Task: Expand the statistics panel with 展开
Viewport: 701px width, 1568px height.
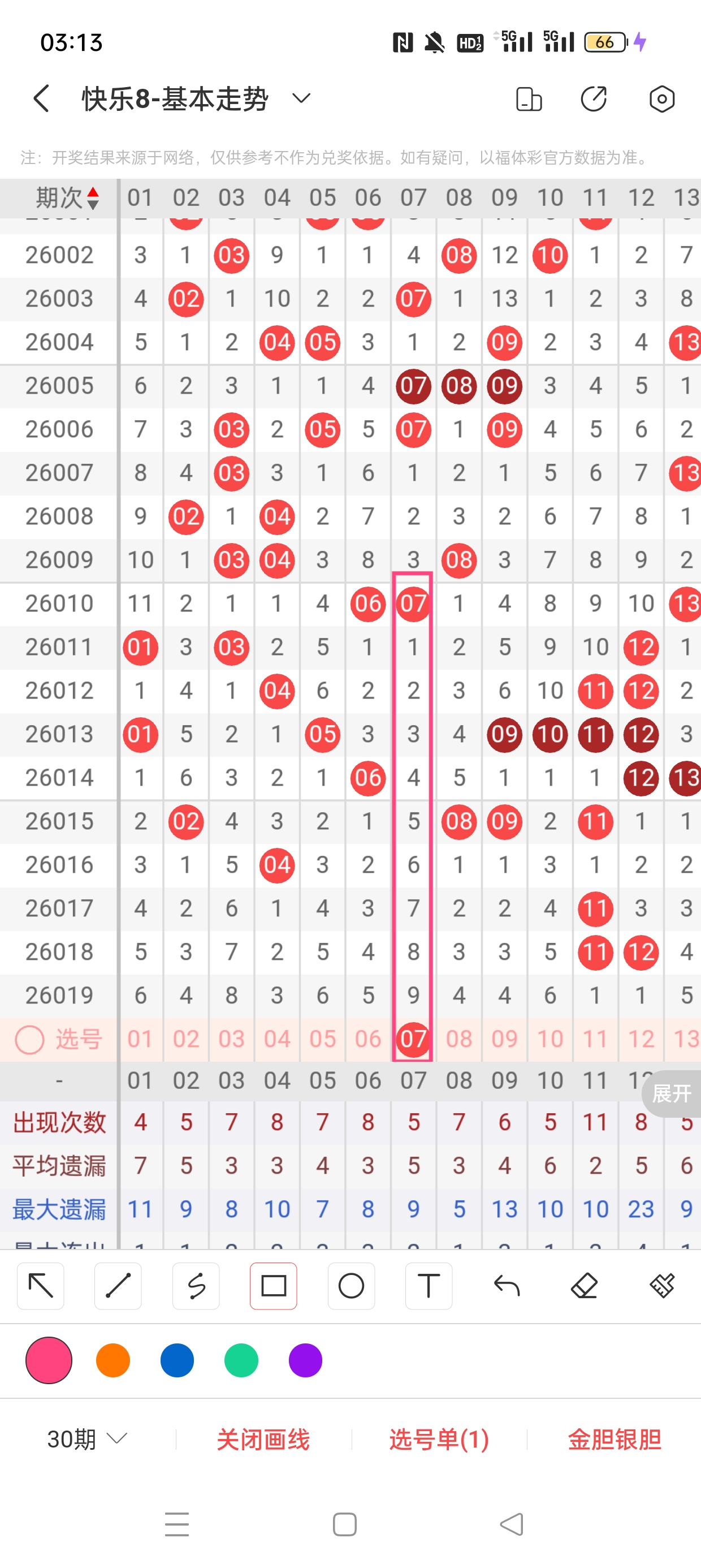Action: [x=672, y=1093]
